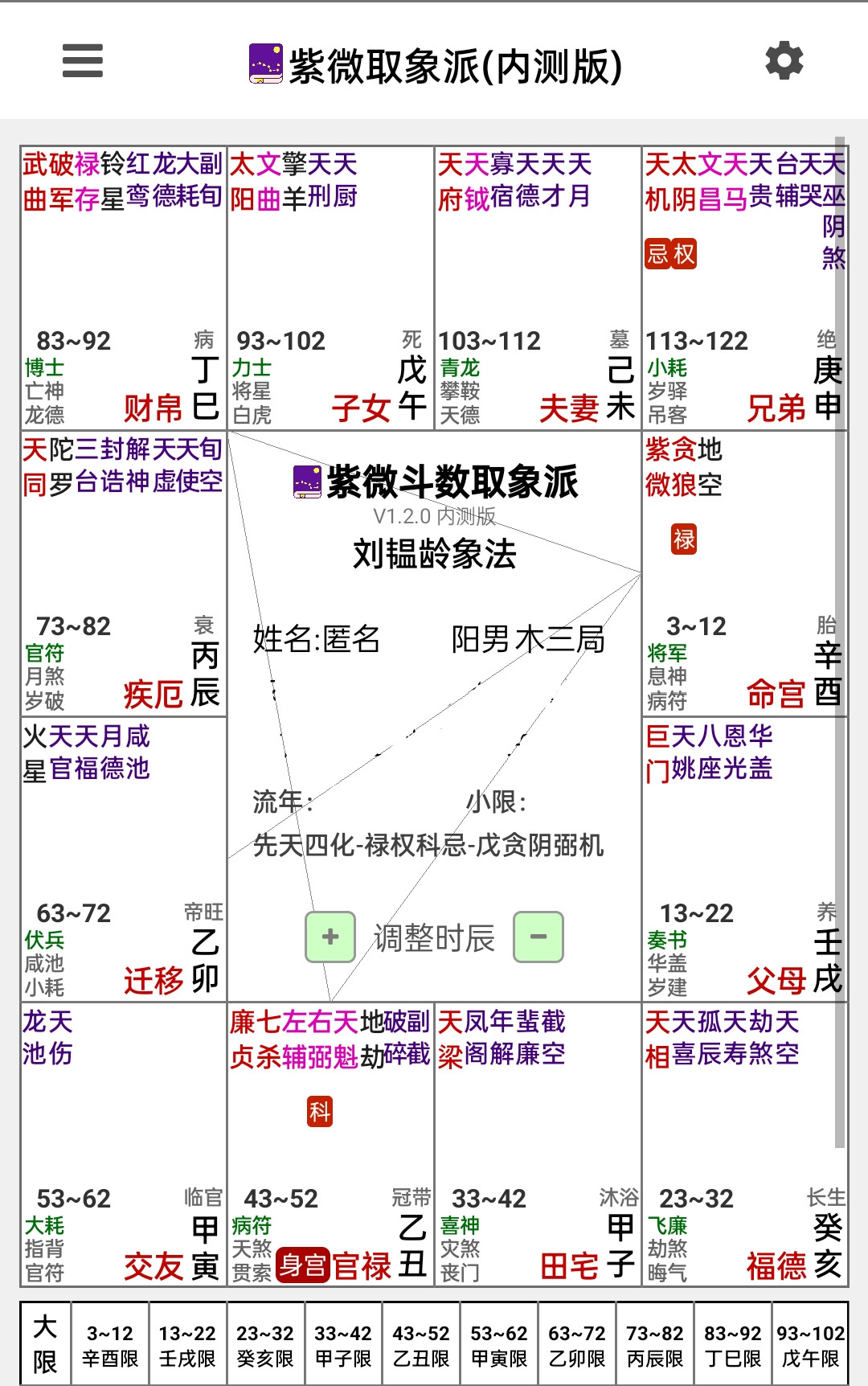Select the 43~52 乙丑限 decade period
868x1386 pixels.
pos(421,1345)
